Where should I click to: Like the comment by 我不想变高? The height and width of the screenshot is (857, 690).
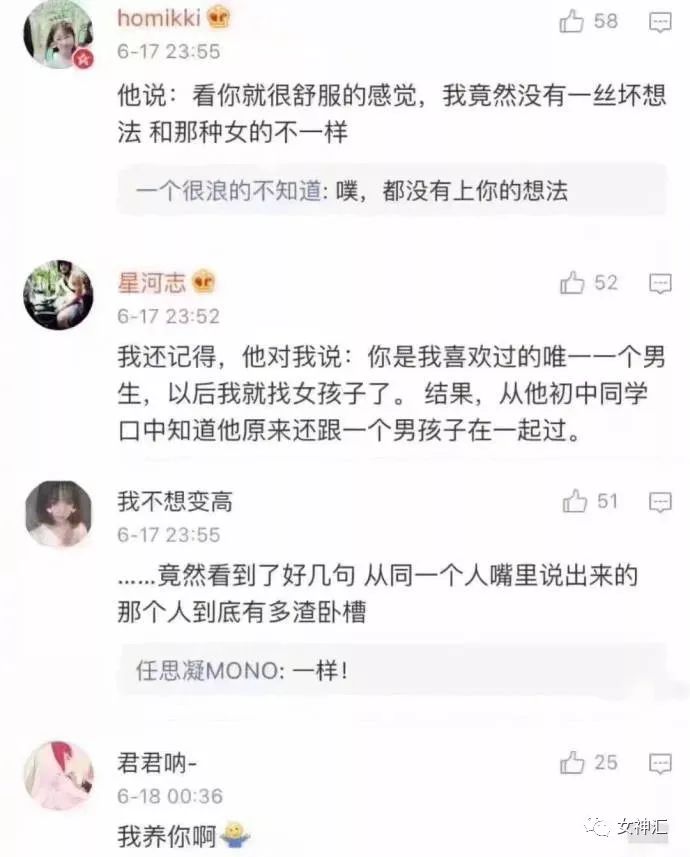coord(574,501)
